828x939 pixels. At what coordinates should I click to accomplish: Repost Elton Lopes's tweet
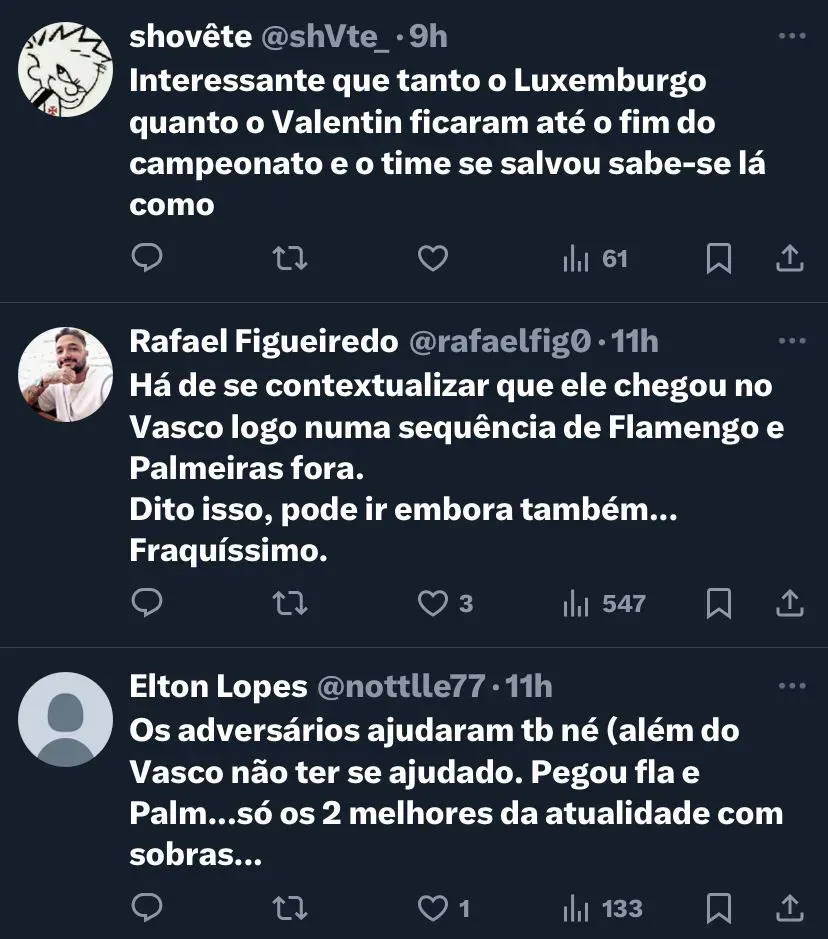[x=290, y=908]
